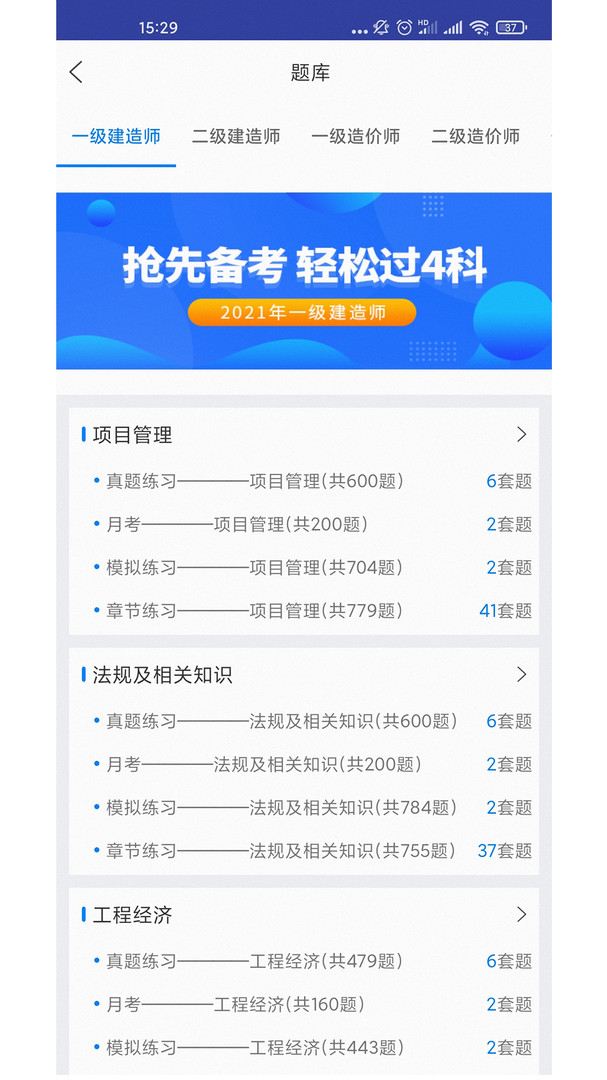Image resolution: width=607 pixels, height=1080 pixels.
Task: Open the 抢先备考 轻松过4科 banner
Action: click(303, 281)
